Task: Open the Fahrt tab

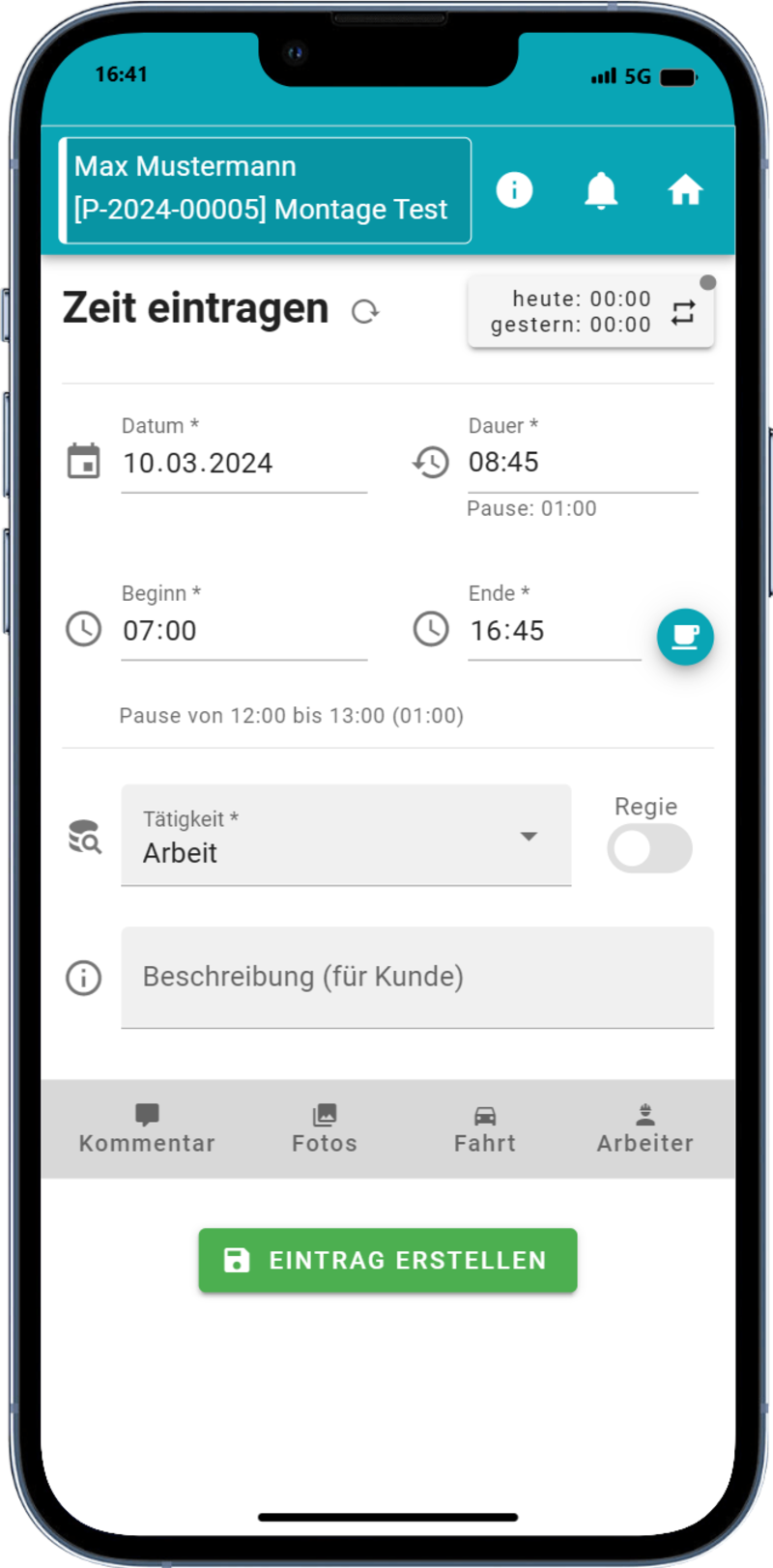Action: [x=485, y=1128]
